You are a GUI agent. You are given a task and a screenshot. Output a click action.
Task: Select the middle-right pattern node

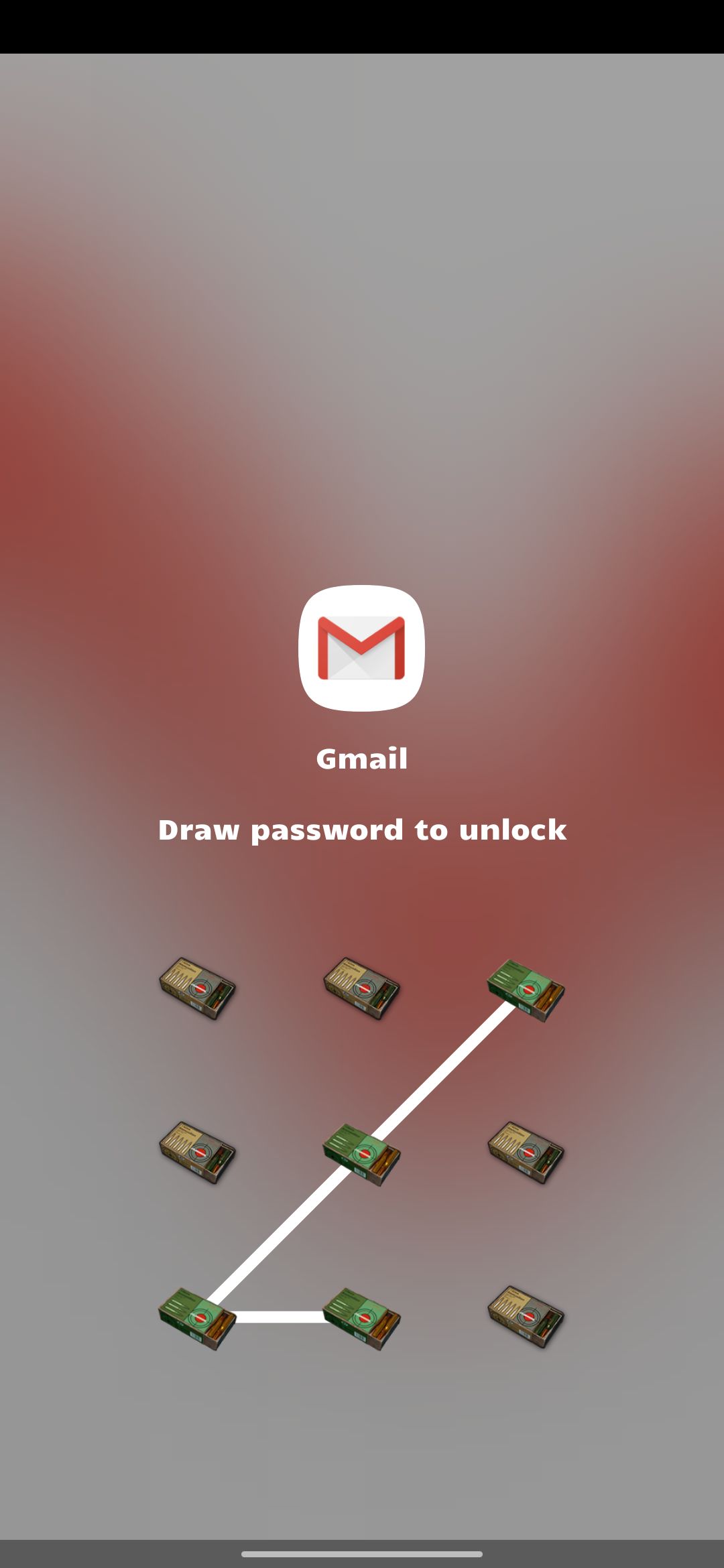[x=526, y=1153]
